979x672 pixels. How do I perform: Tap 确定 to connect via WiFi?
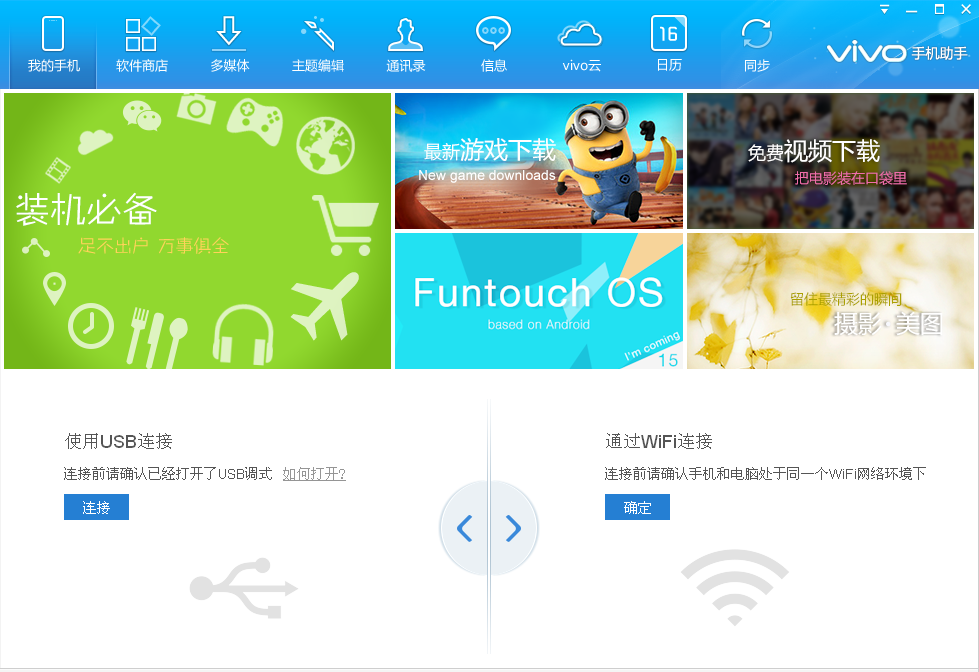(x=637, y=508)
